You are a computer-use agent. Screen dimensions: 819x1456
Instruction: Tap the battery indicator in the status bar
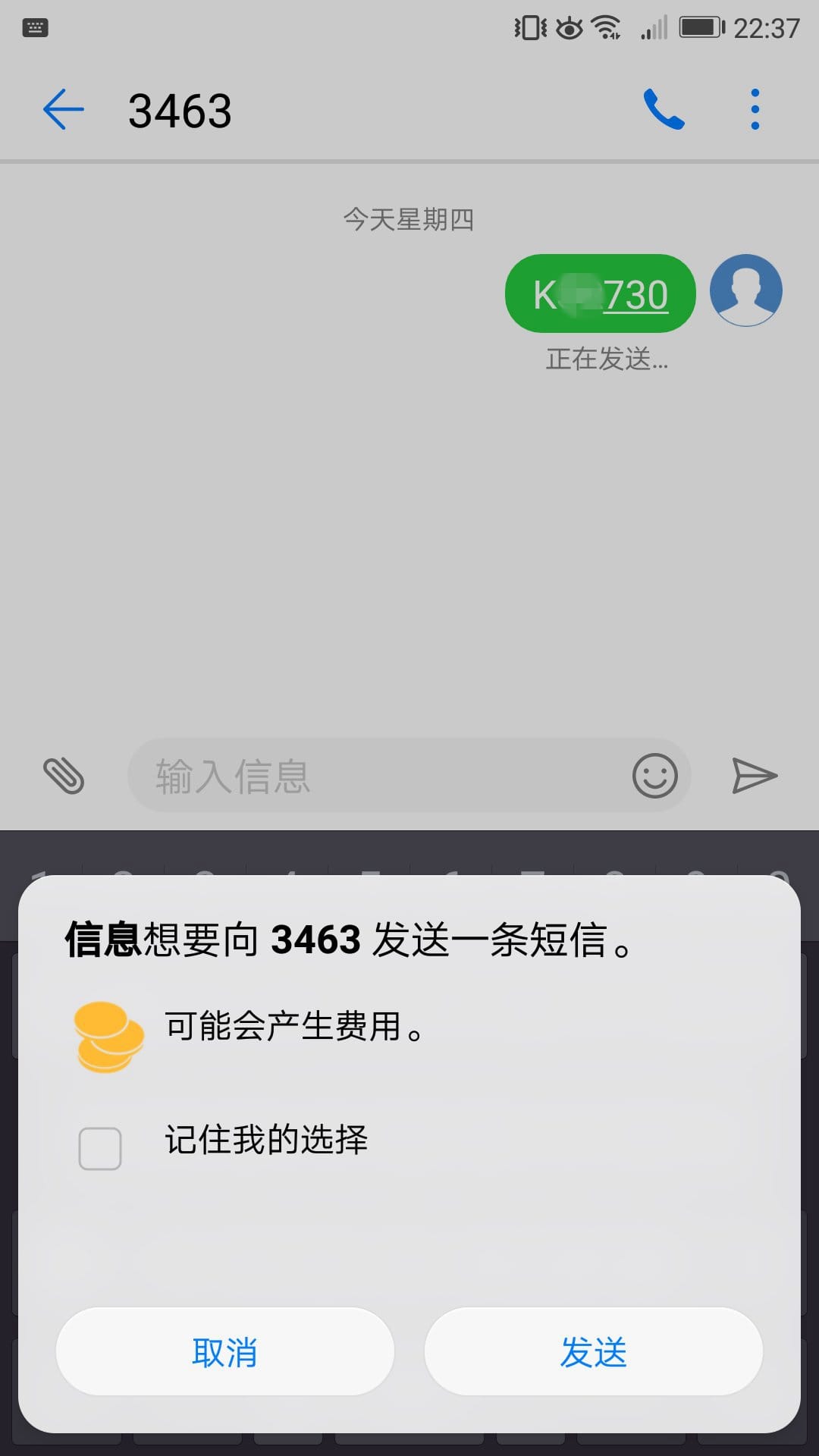coord(699,27)
